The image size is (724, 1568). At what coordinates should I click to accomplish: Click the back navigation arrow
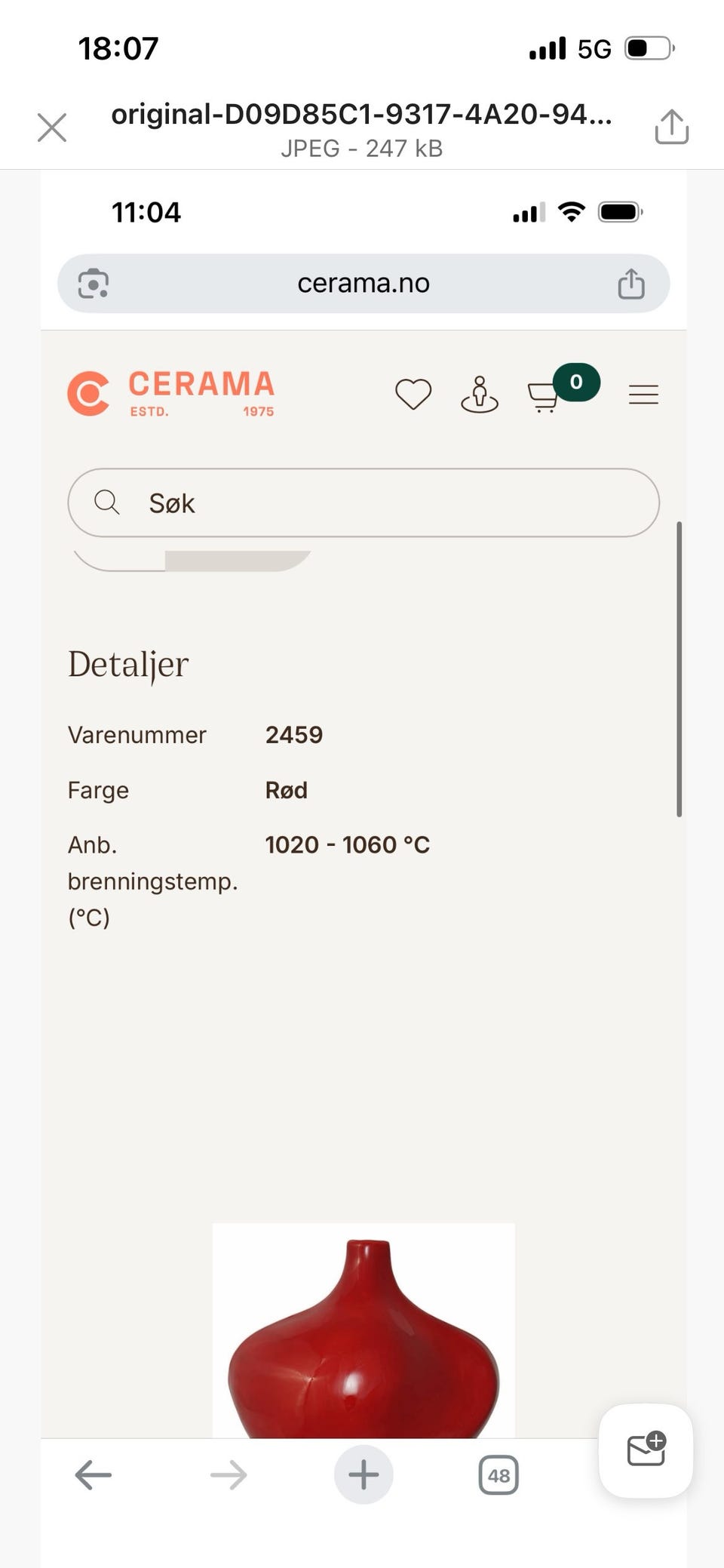point(93,1475)
